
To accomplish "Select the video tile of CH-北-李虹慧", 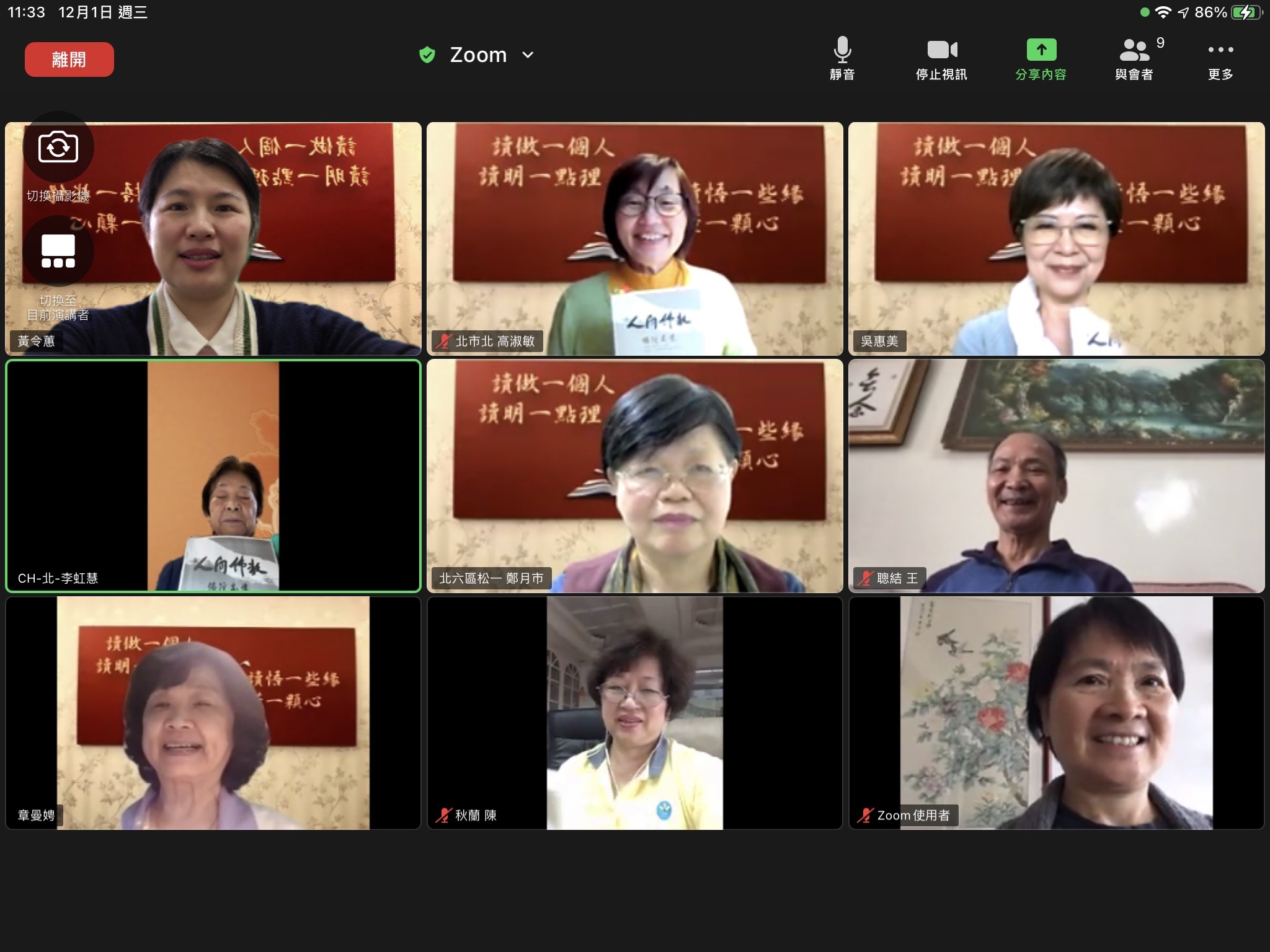I will tap(213, 476).
